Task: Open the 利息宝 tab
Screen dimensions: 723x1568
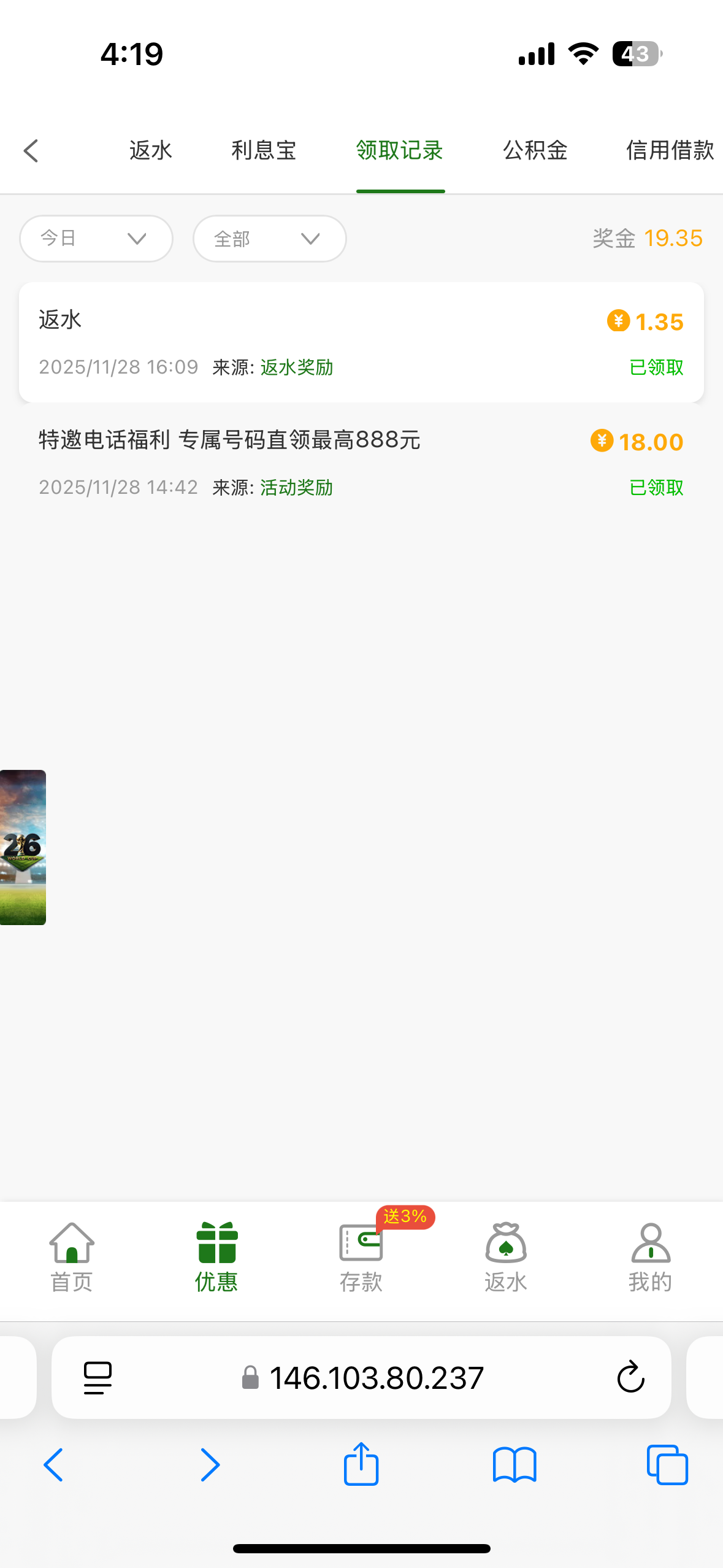Action: click(264, 151)
